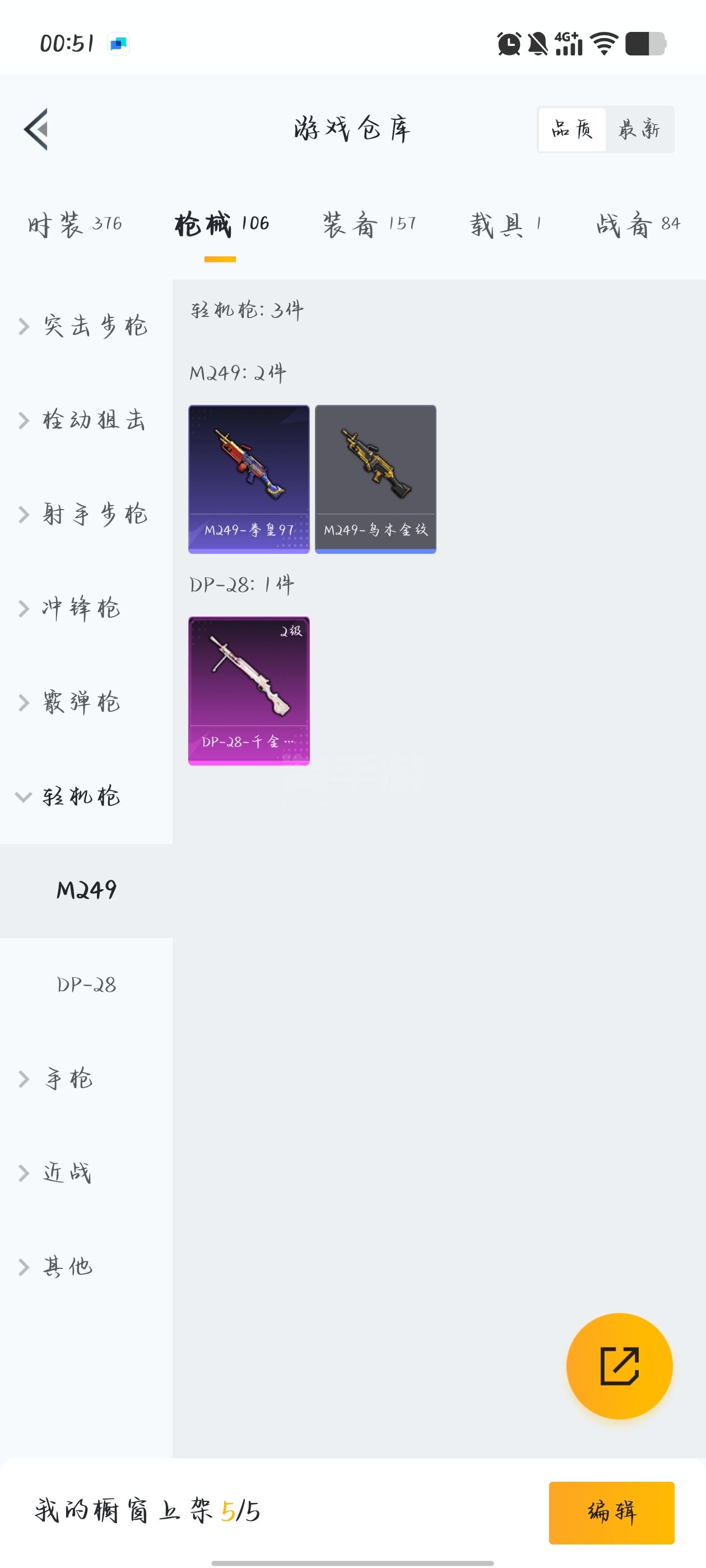Expand the 栓动狙击 category

86,420
